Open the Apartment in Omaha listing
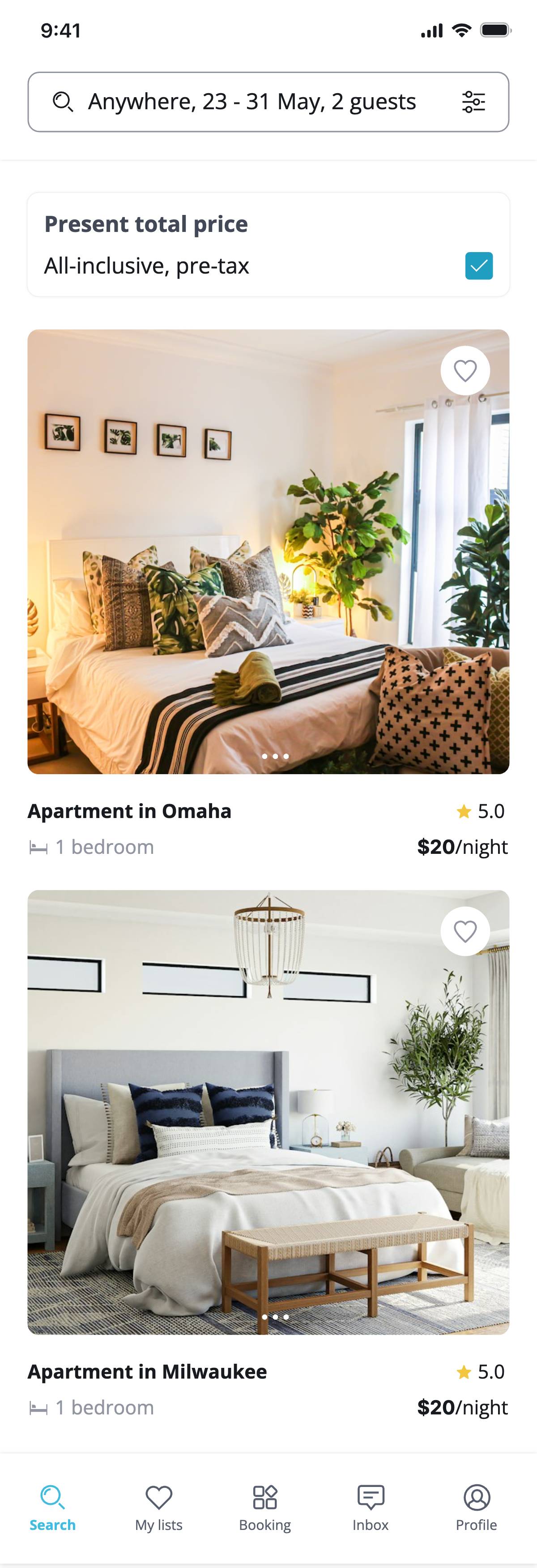Viewport: 537px width, 1568px height. tap(129, 811)
